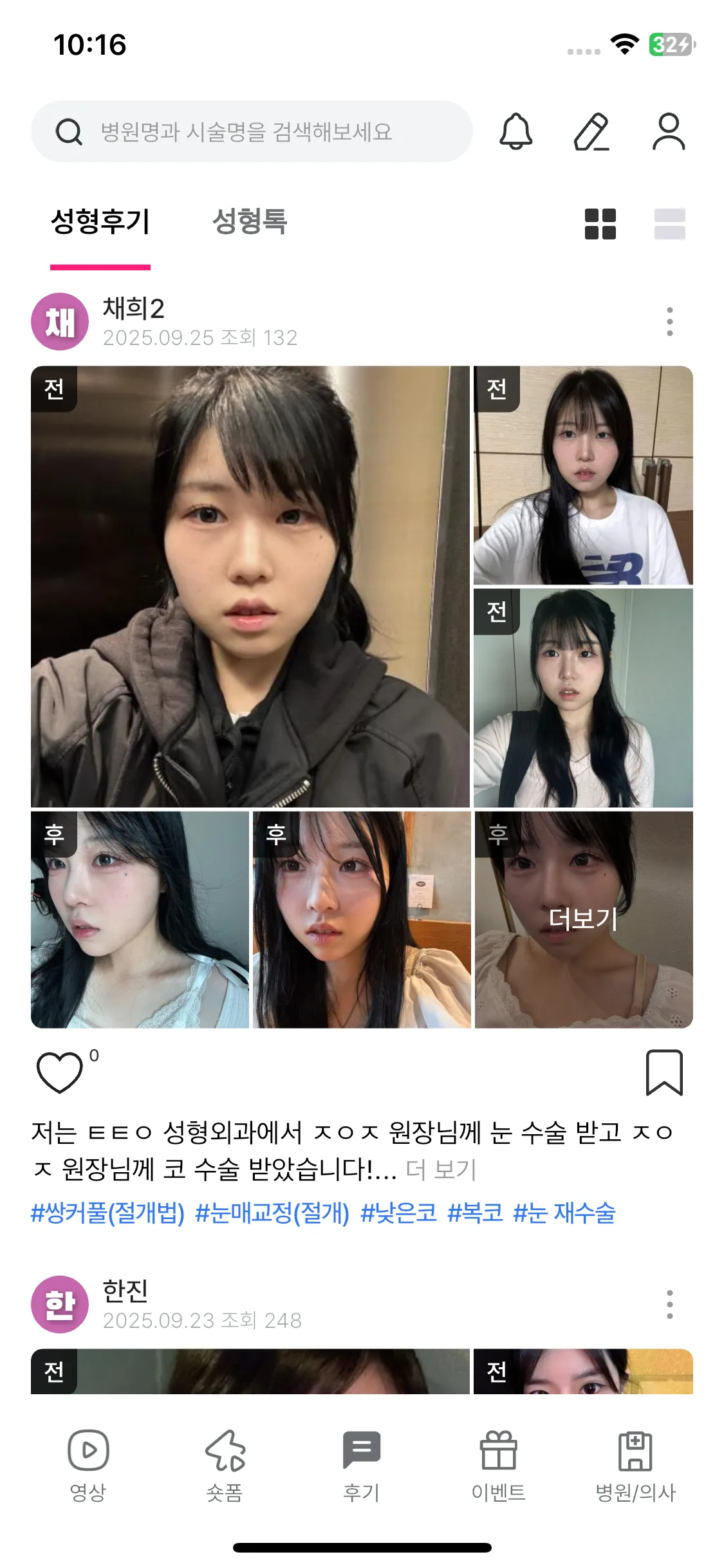Switch to list view layout
The image size is (724, 1568).
[x=669, y=224]
